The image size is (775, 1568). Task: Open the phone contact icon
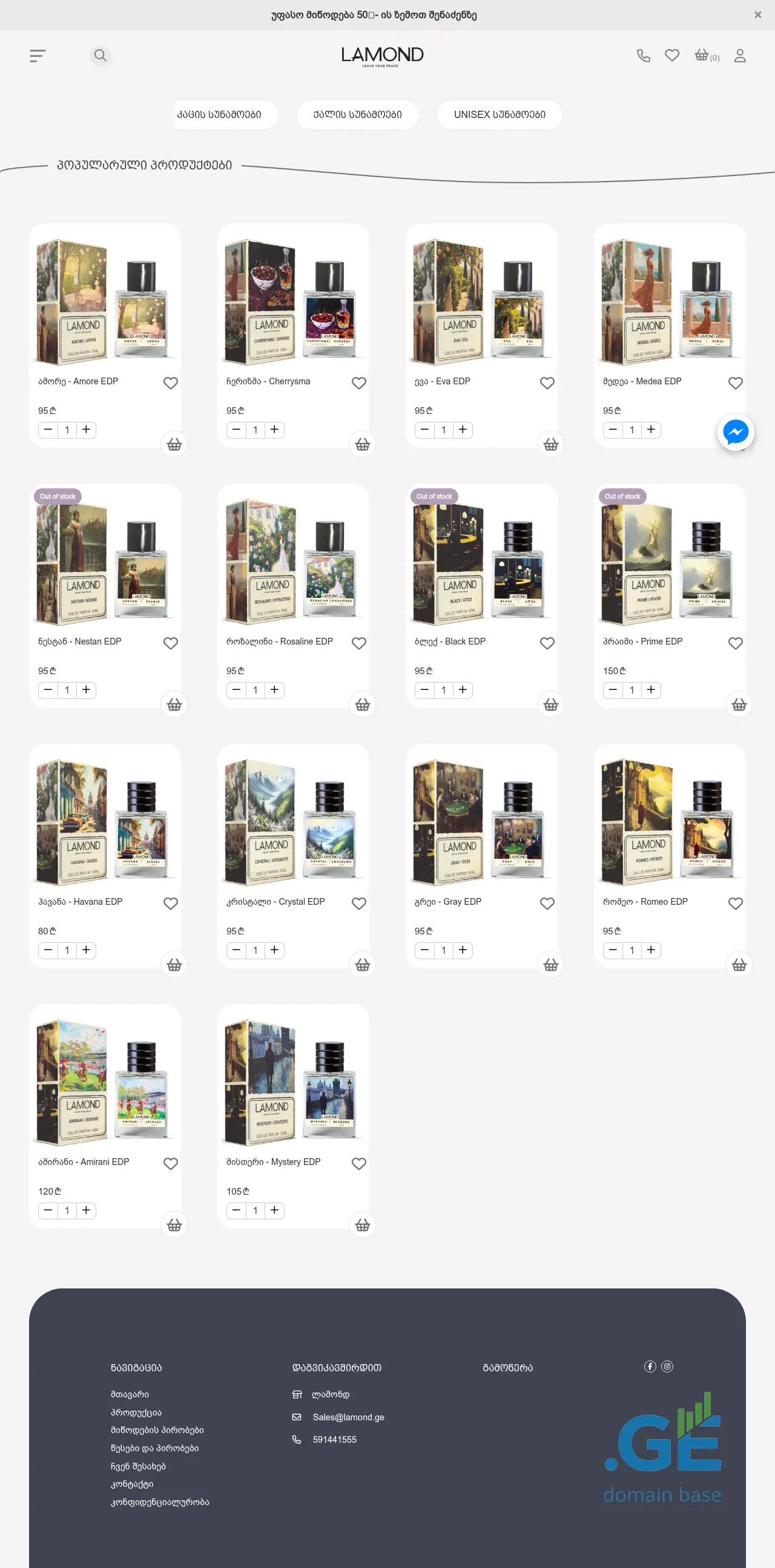click(643, 56)
